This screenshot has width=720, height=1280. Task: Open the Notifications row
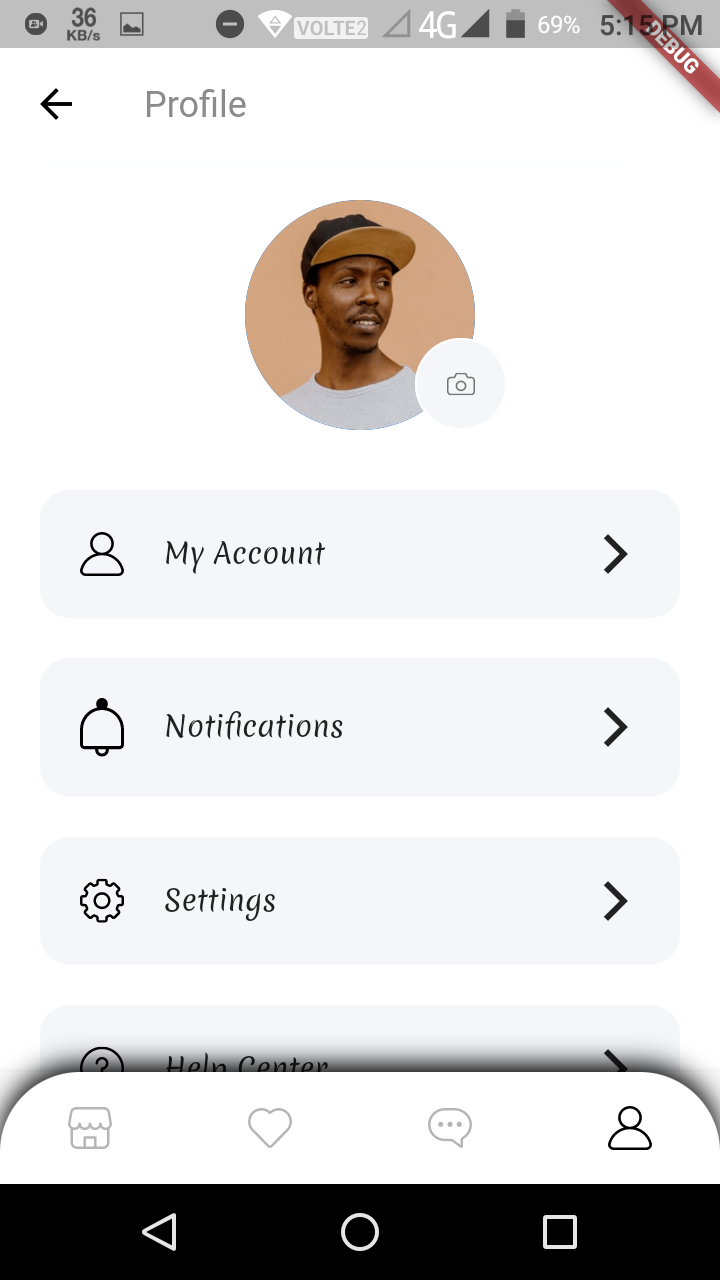pos(360,727)
